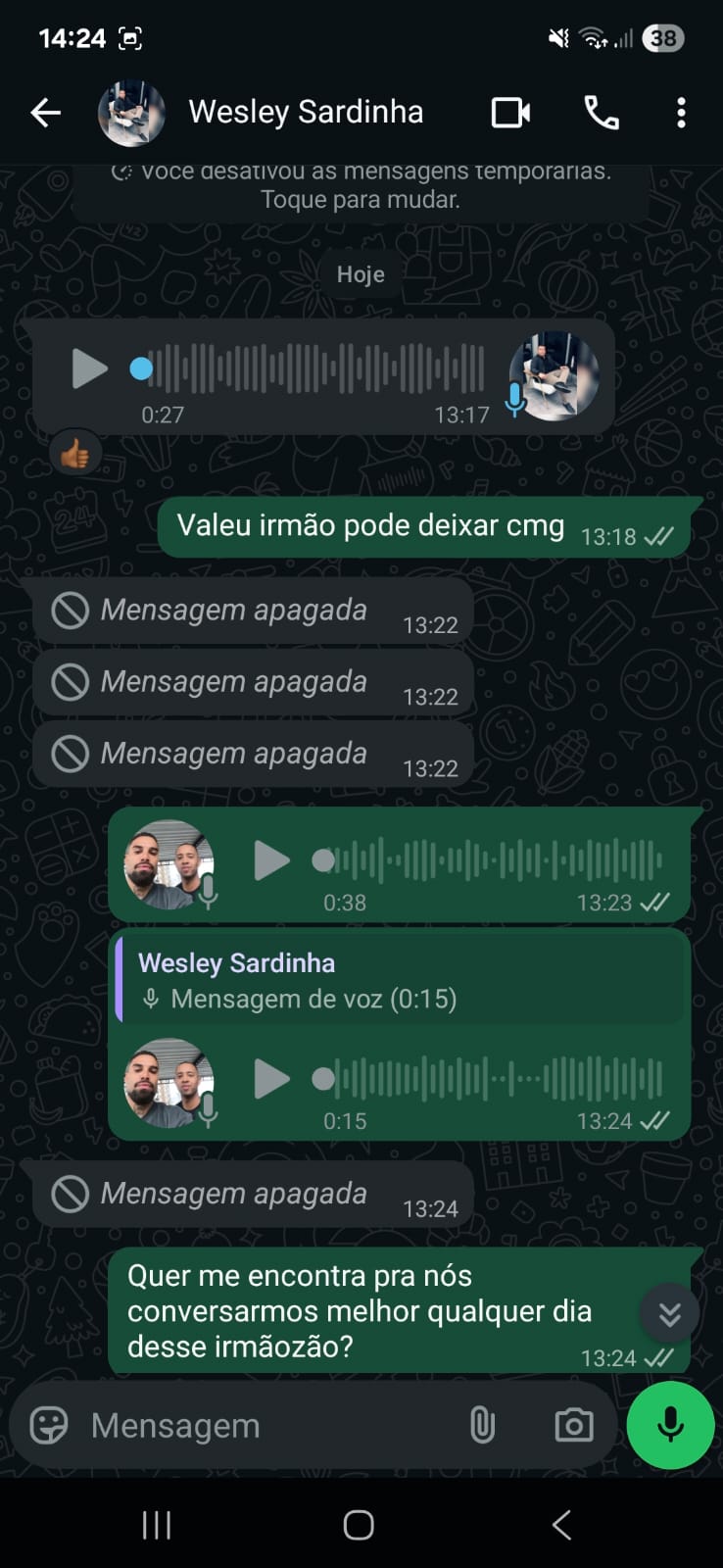Play the 0:38 voice message

(x=271, y=861)
